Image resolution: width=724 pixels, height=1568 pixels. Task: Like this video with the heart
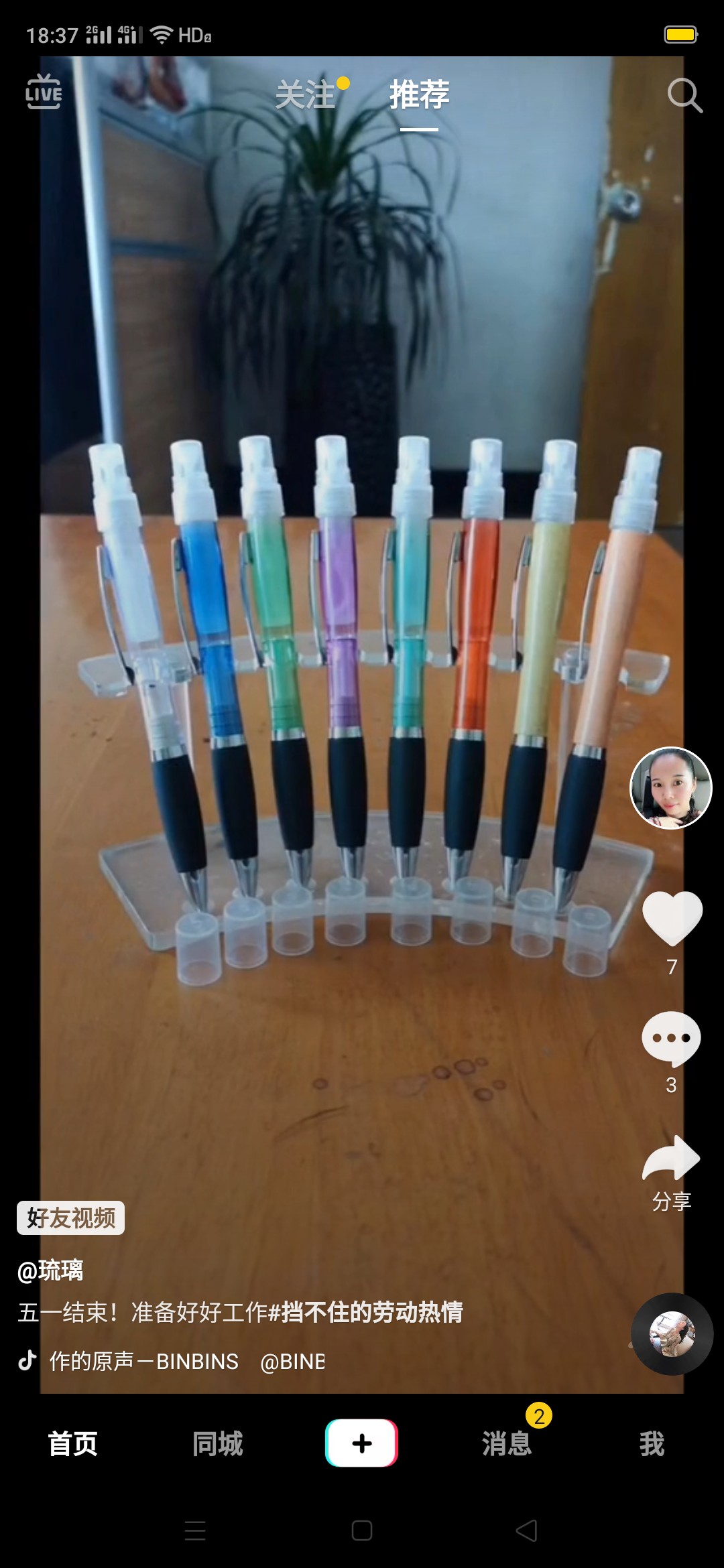[672, 918]
